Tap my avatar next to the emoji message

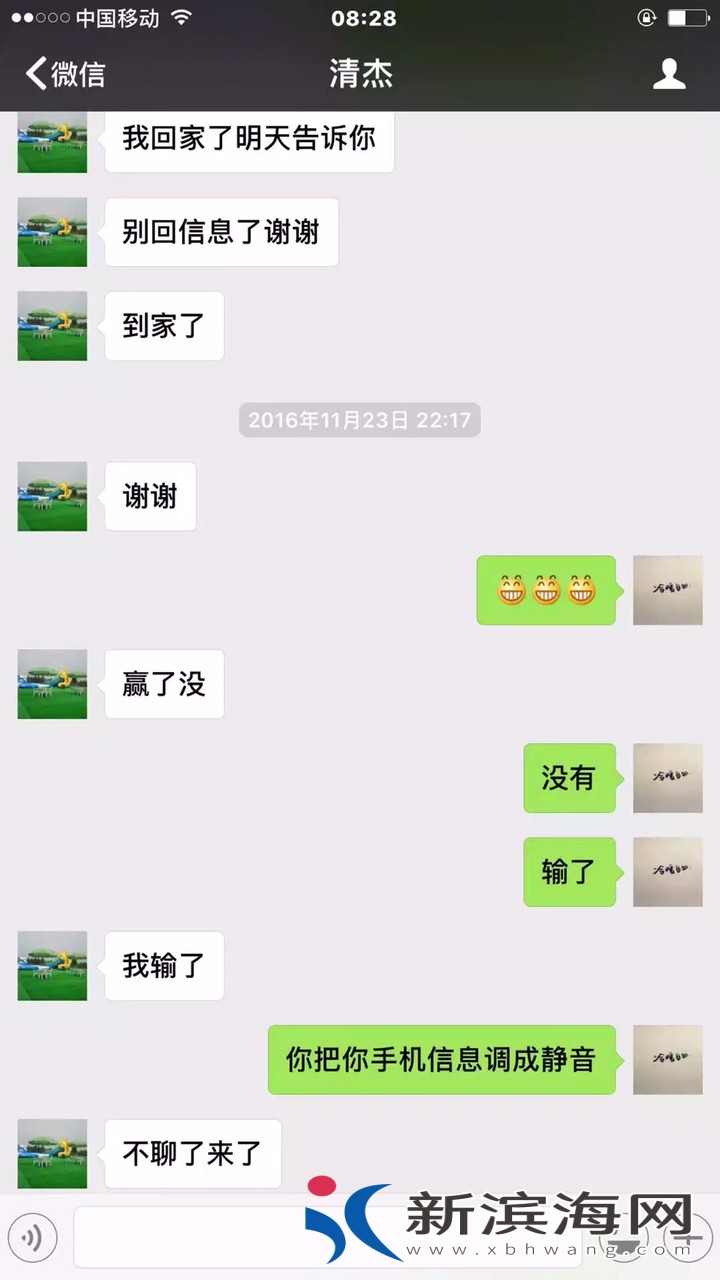(x=667, y=590)
